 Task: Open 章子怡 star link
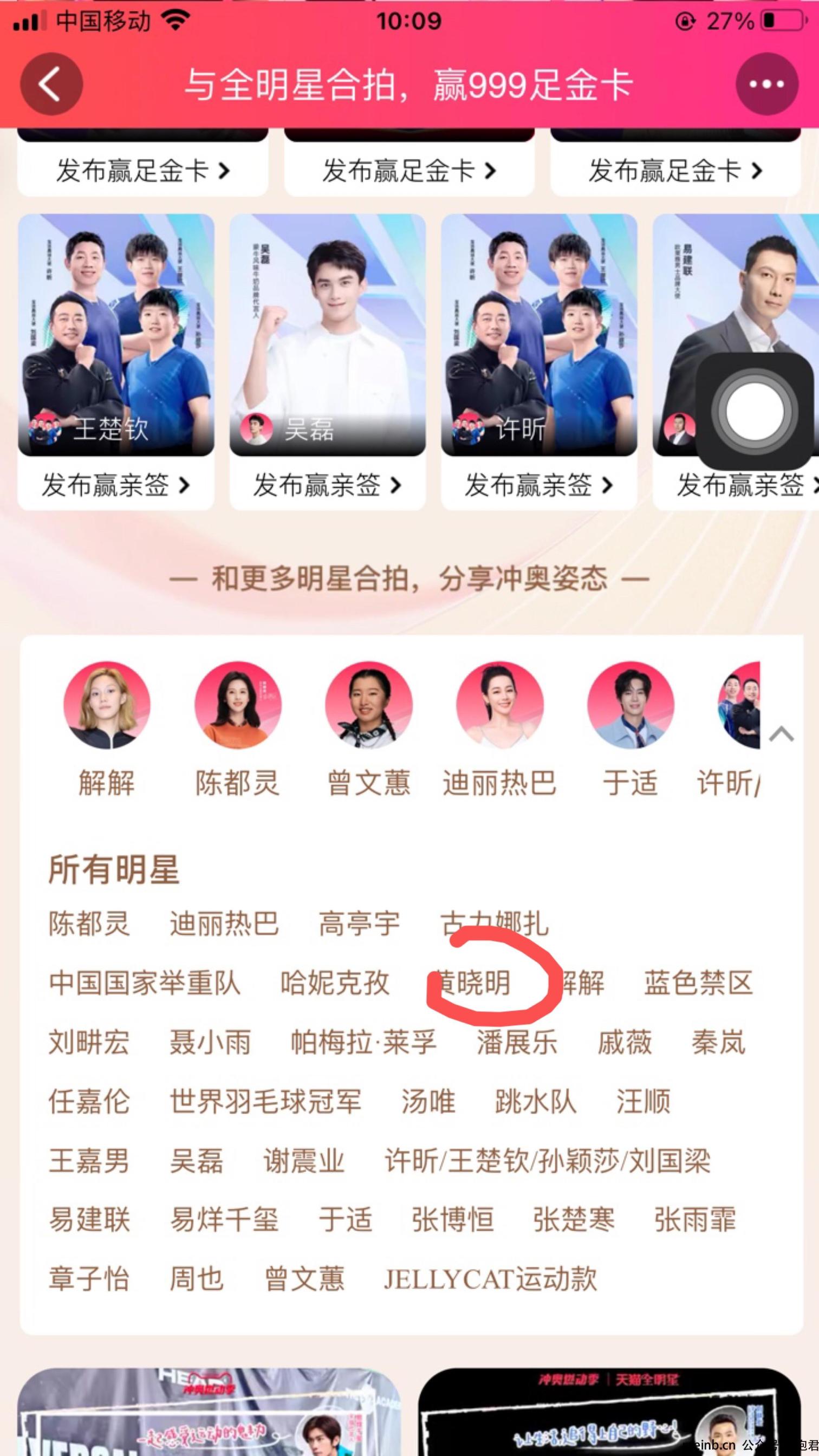pyautogui.click(x=89, y=1279)
